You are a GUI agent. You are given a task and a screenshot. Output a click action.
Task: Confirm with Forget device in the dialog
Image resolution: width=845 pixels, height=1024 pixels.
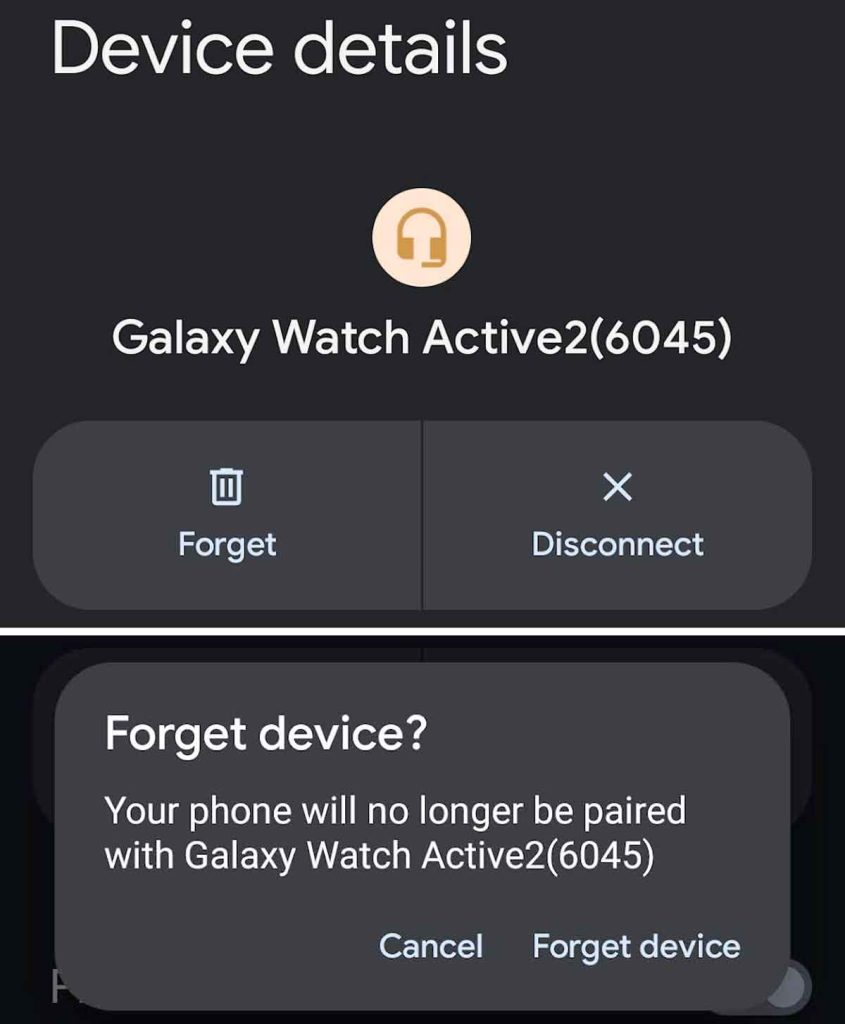tap(636, 946)
